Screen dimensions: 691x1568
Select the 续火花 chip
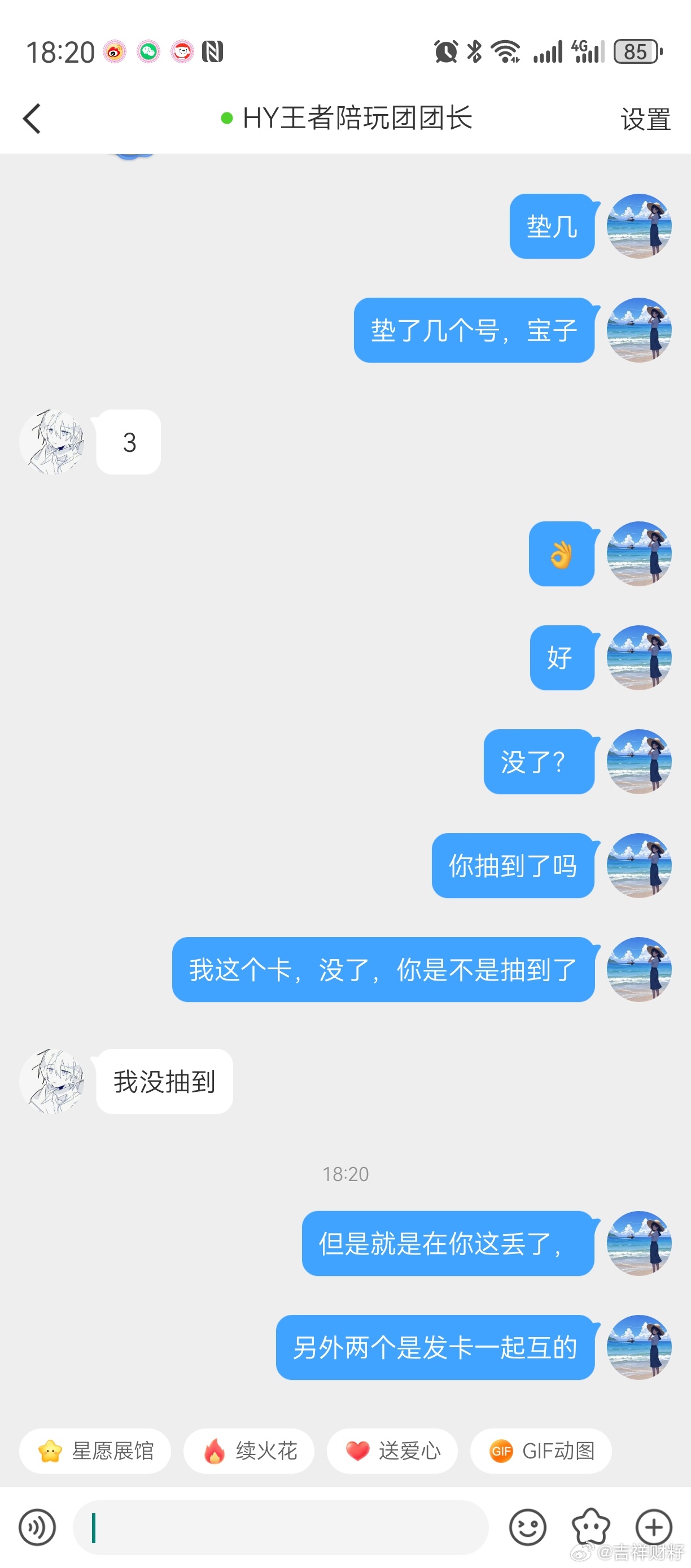[x=249, y=1451]
